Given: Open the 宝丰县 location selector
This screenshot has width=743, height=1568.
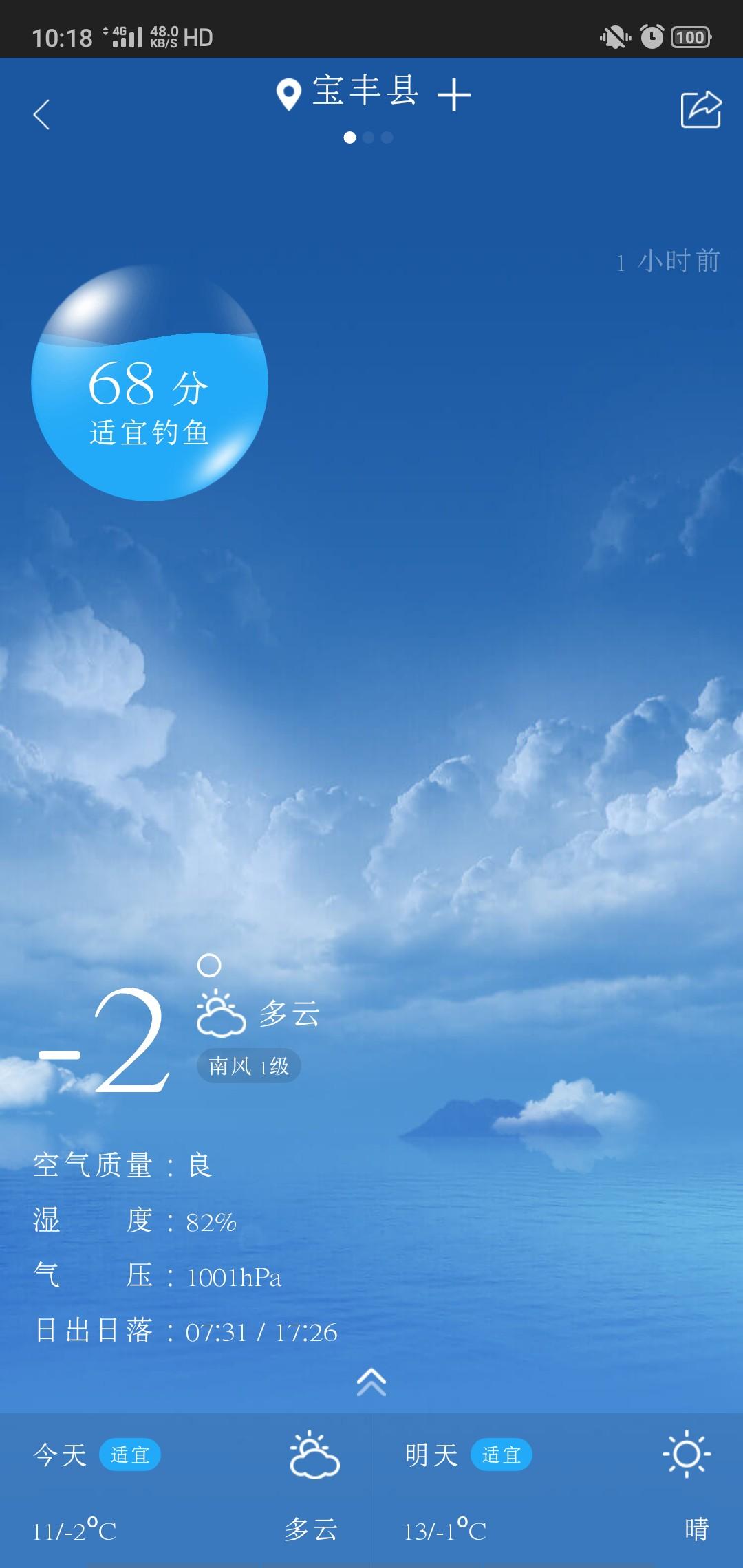Looking at the screenshot, I should [x=349, y=92].
